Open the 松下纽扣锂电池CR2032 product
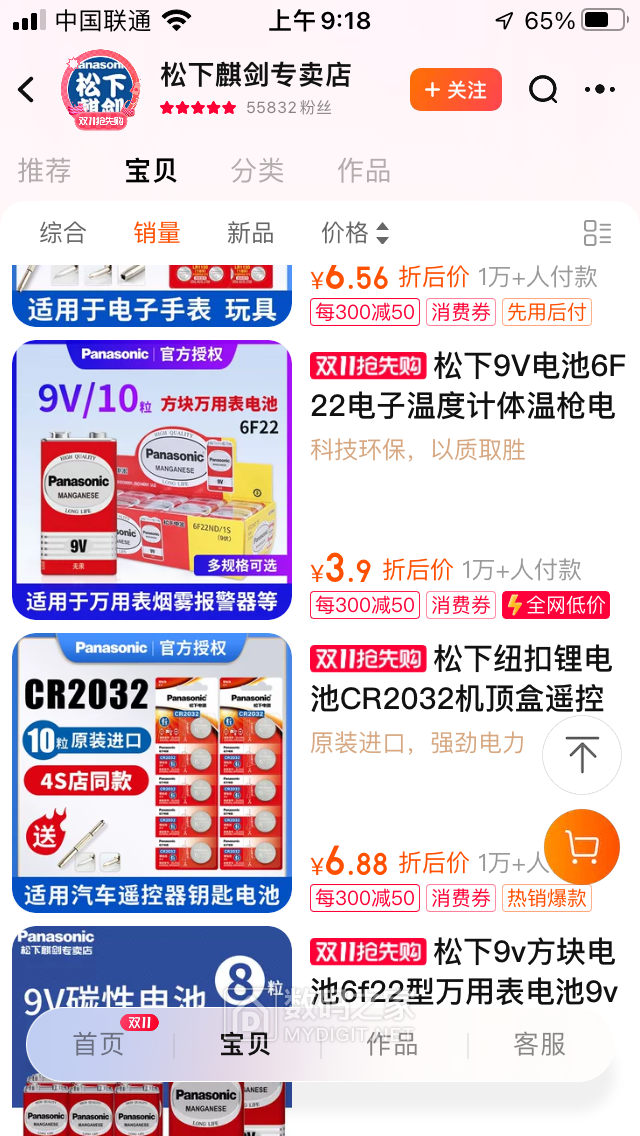The height and width of the screenshot is (1136, 640). [460, 679]
